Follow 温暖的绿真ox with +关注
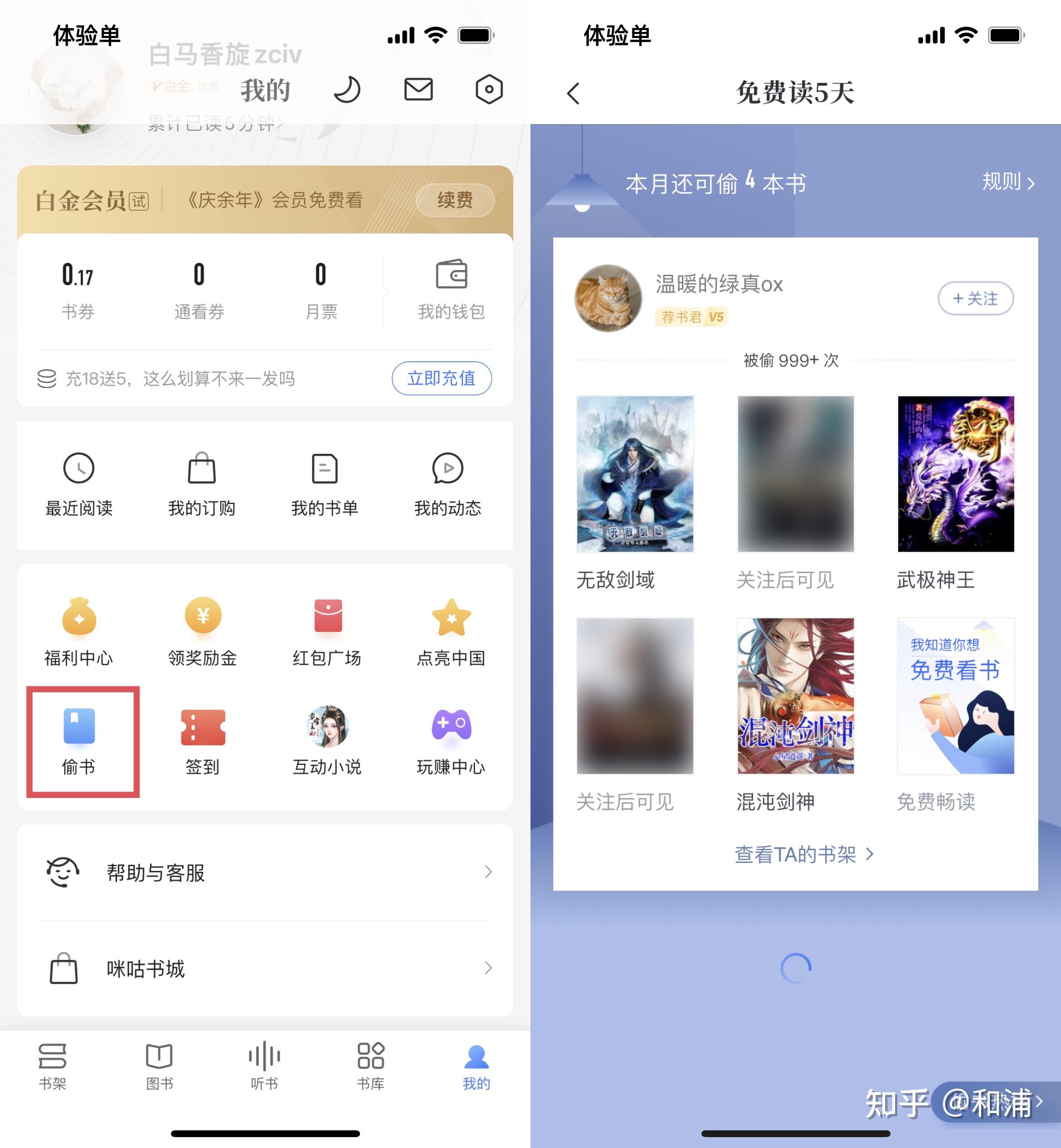1061x1148 pixels. click(975, 298)
